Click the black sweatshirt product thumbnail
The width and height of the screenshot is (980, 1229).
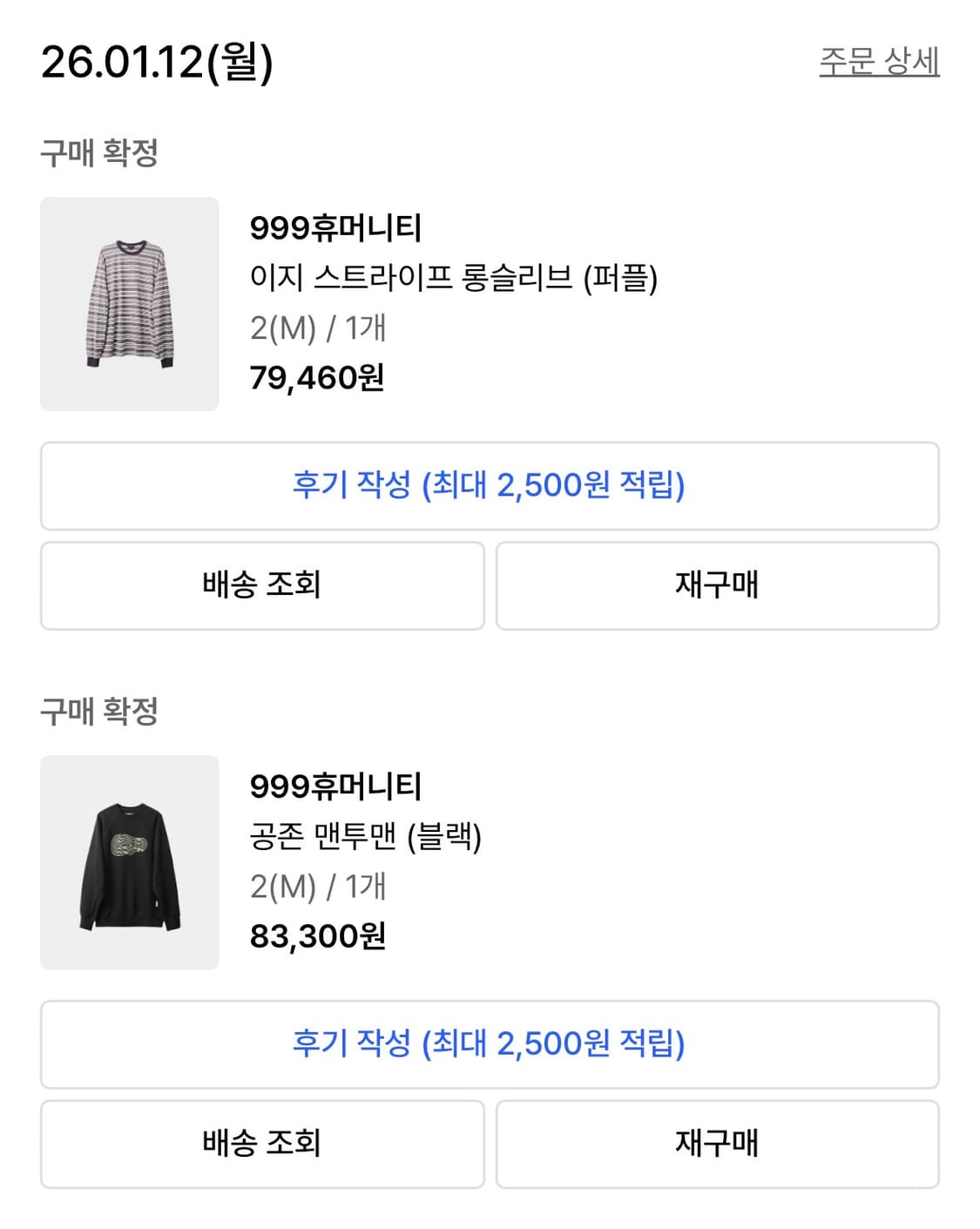128,861
